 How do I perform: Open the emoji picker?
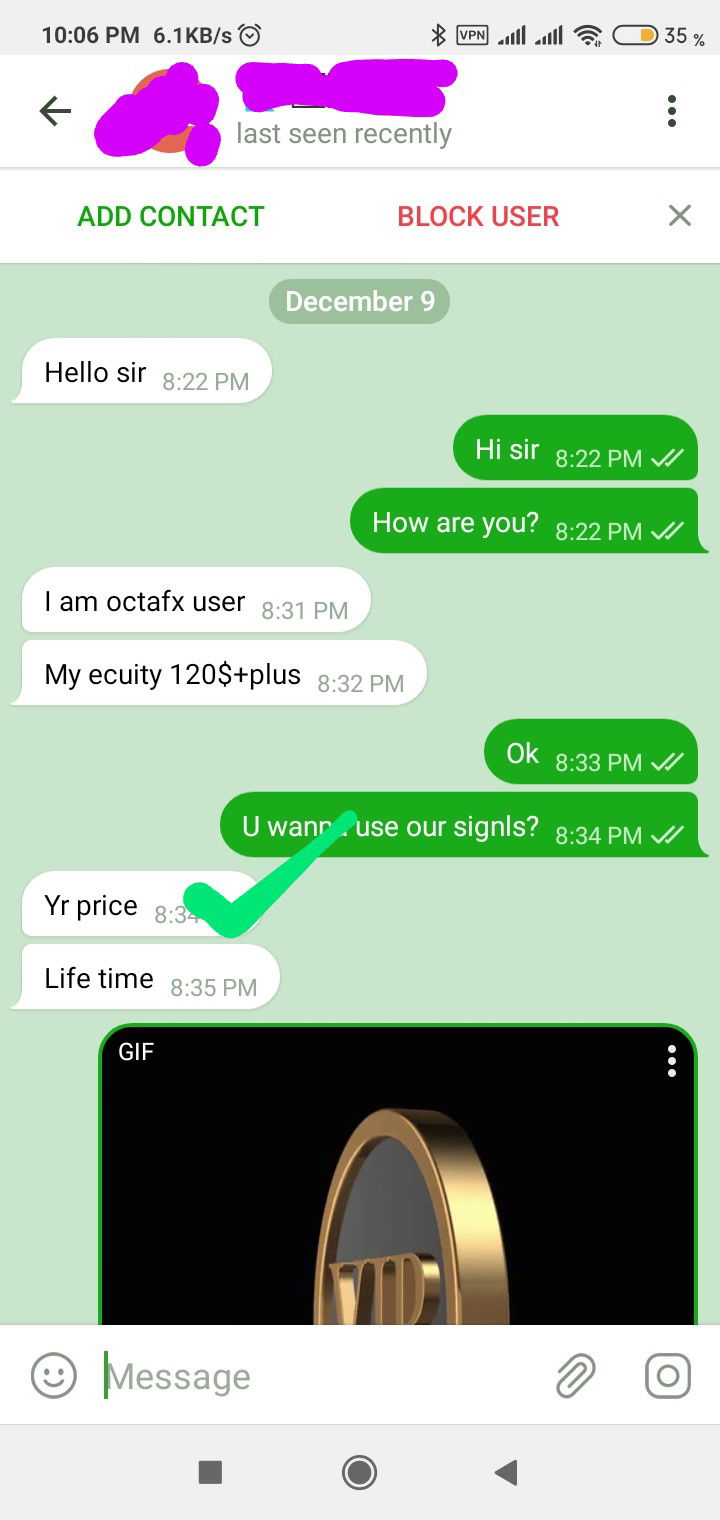(x=54, y=1376)
